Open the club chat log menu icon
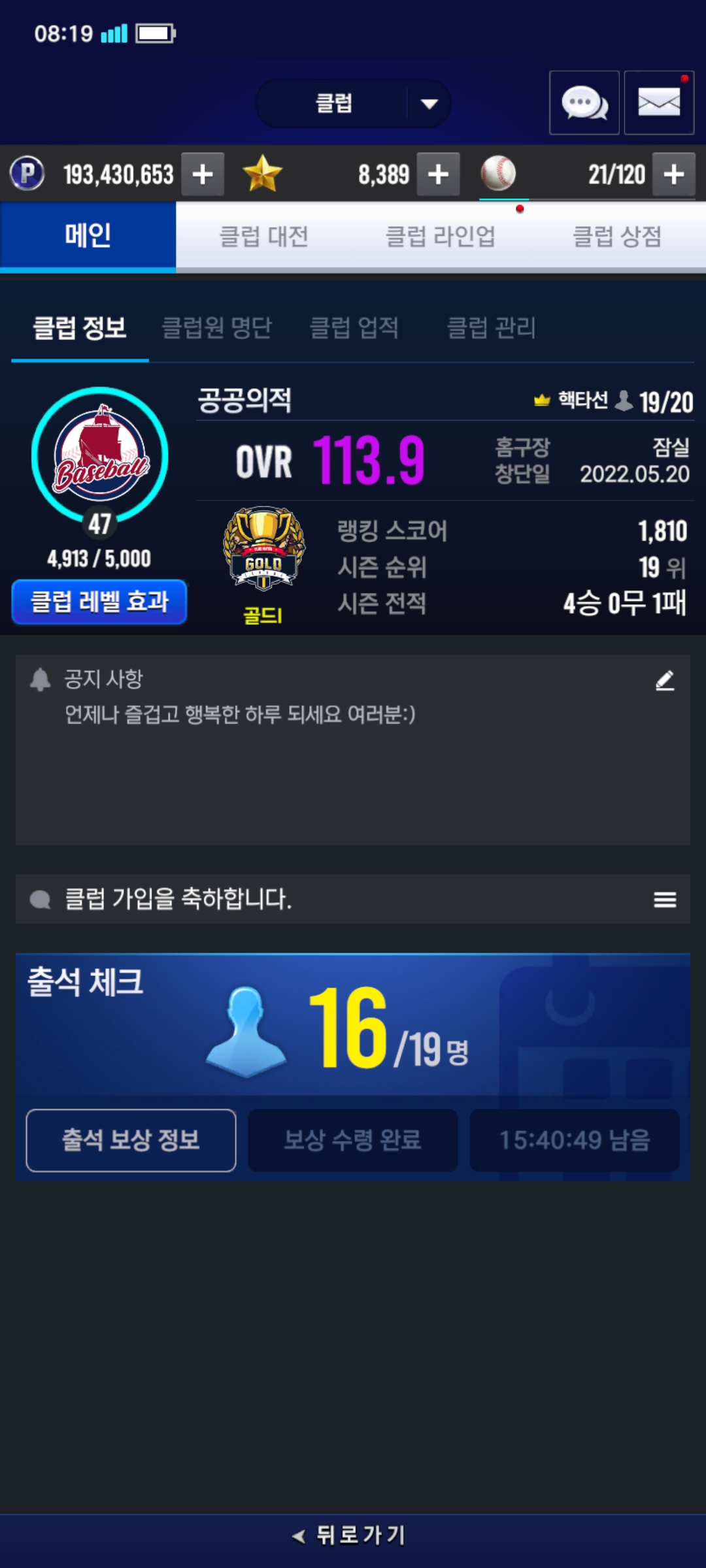 tap(665, 900)
